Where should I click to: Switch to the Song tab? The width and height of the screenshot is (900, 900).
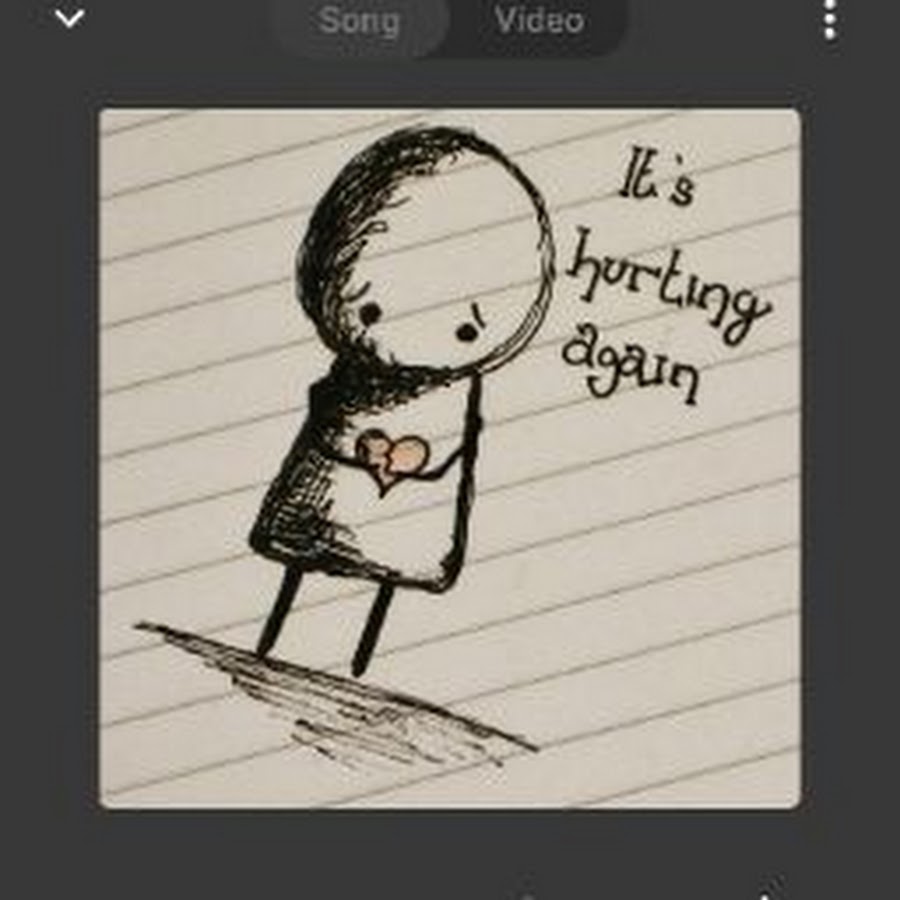pyautogui.click(x=360, y=21)
